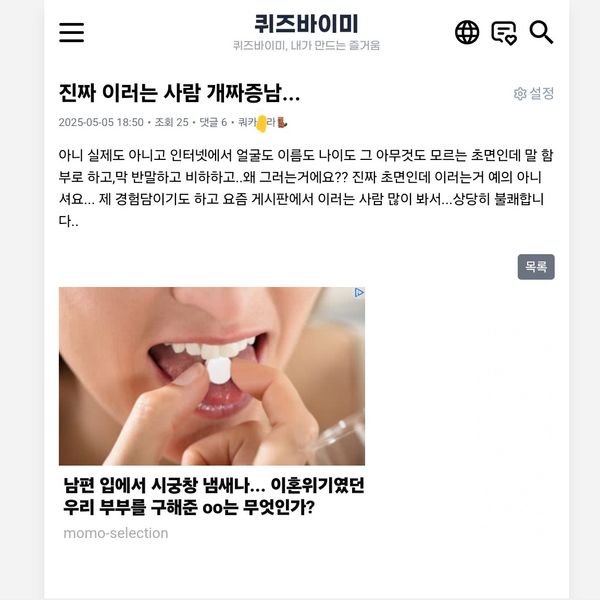This screenshot has width=600, height=600.
Task: Tap the 목록 list button
Action: (536, 267)
